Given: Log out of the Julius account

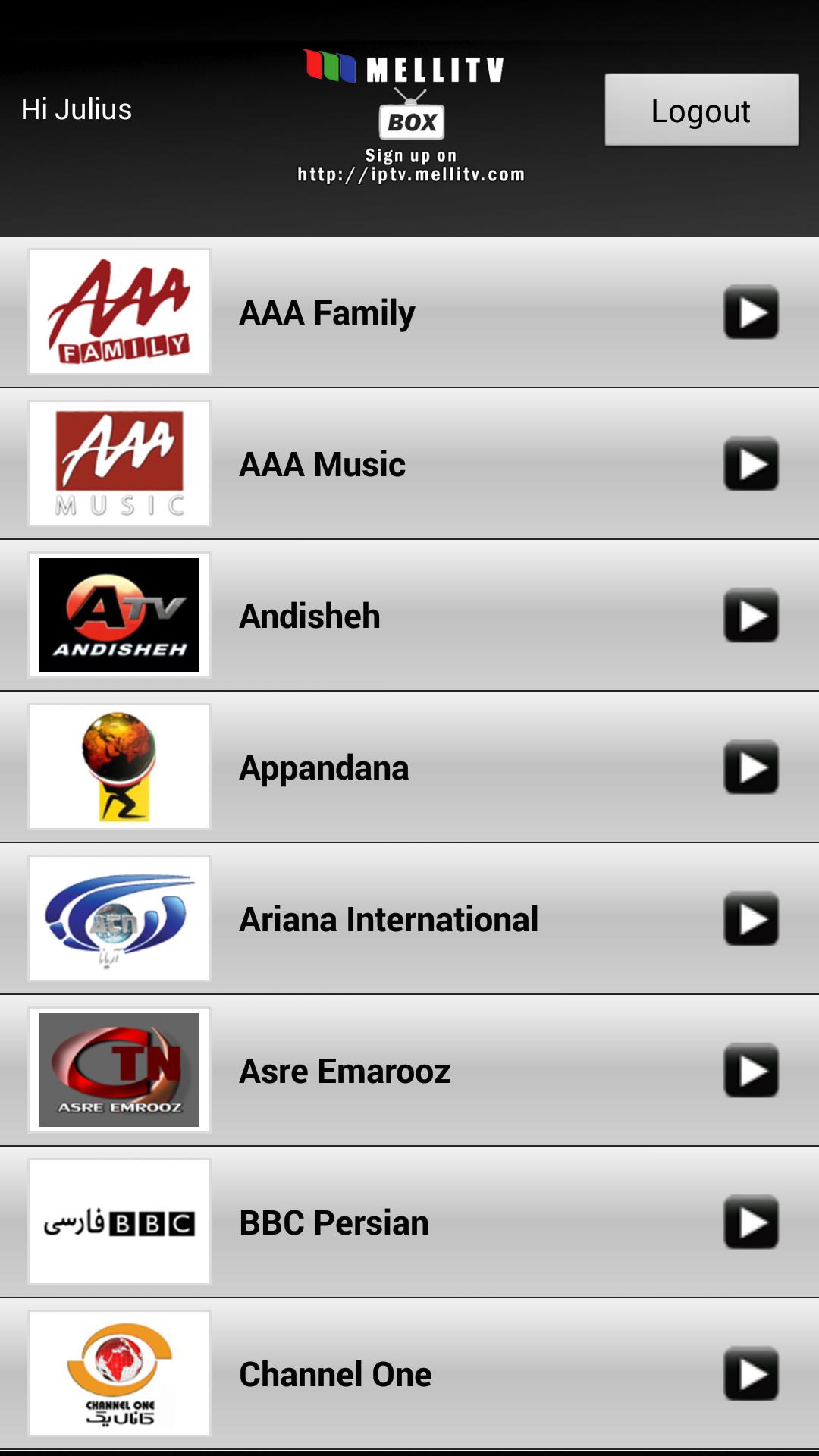Looking at the screenshot, I should click(x=701, y=110).
